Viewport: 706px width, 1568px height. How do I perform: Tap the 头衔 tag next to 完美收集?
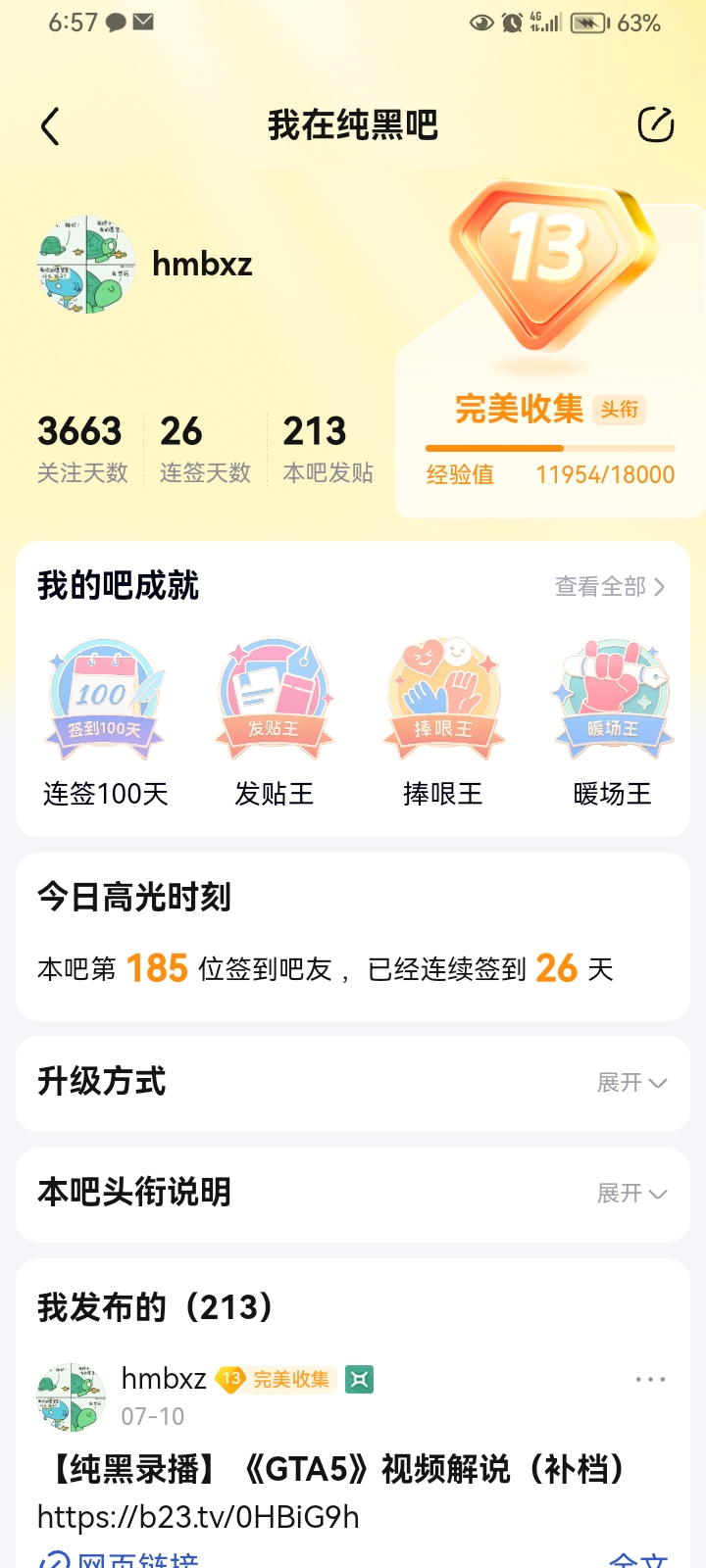620,410
